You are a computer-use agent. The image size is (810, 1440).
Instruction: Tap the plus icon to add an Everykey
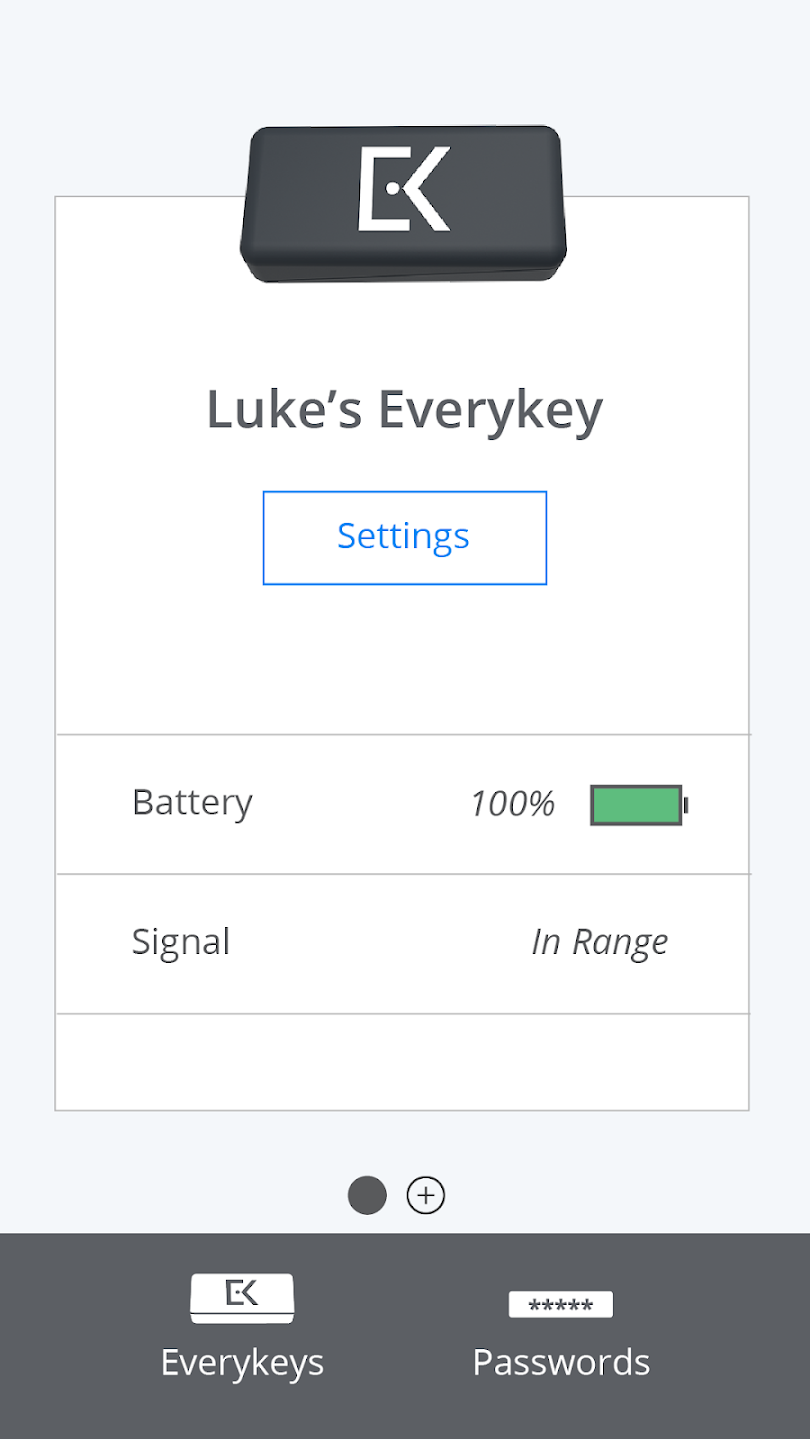[x=425, y=1195]
